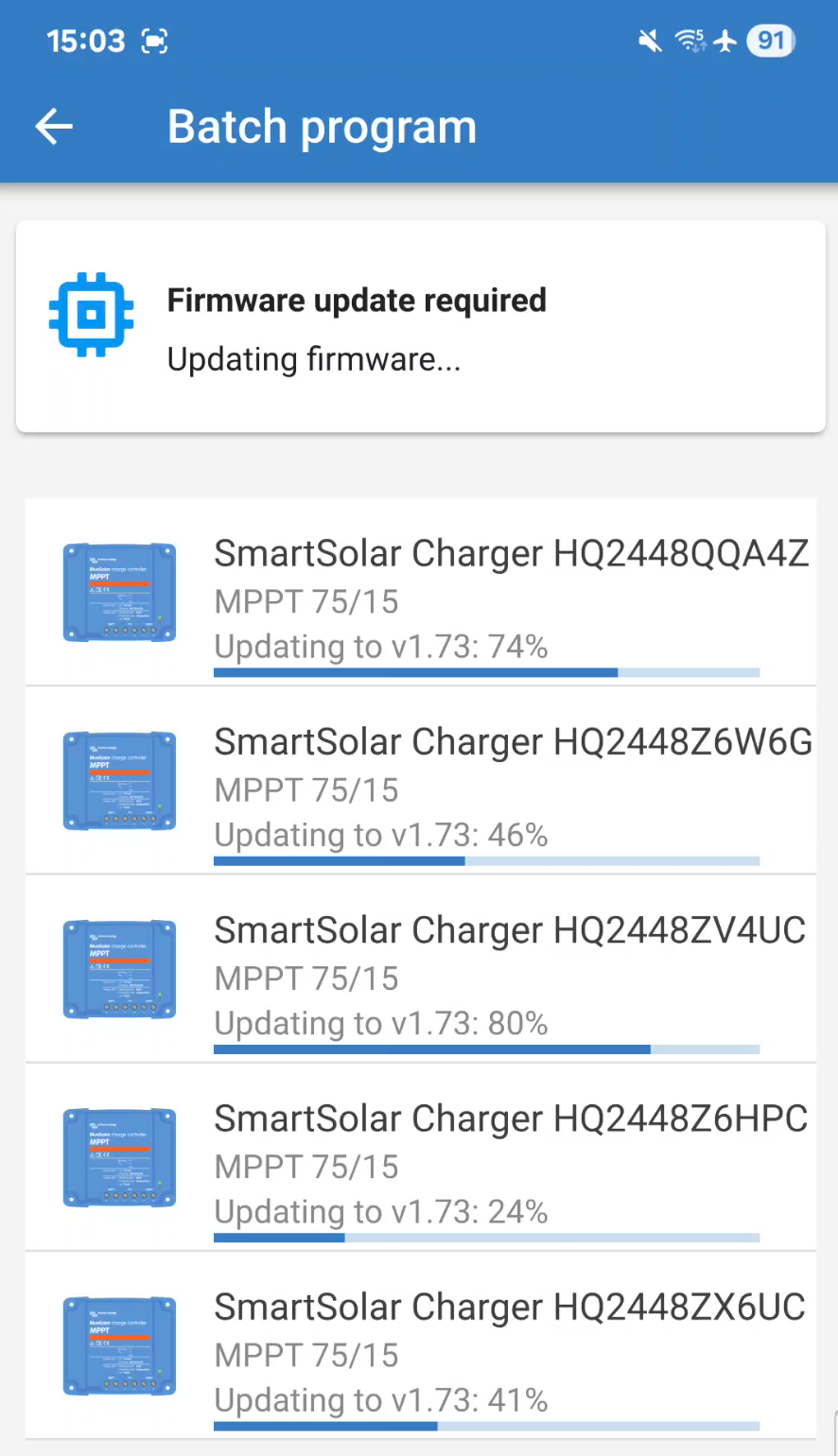The width and height of the screenshot is (838, 1456).
Task: Tap the muted sound icon in status bar
Action: (650, 41)
